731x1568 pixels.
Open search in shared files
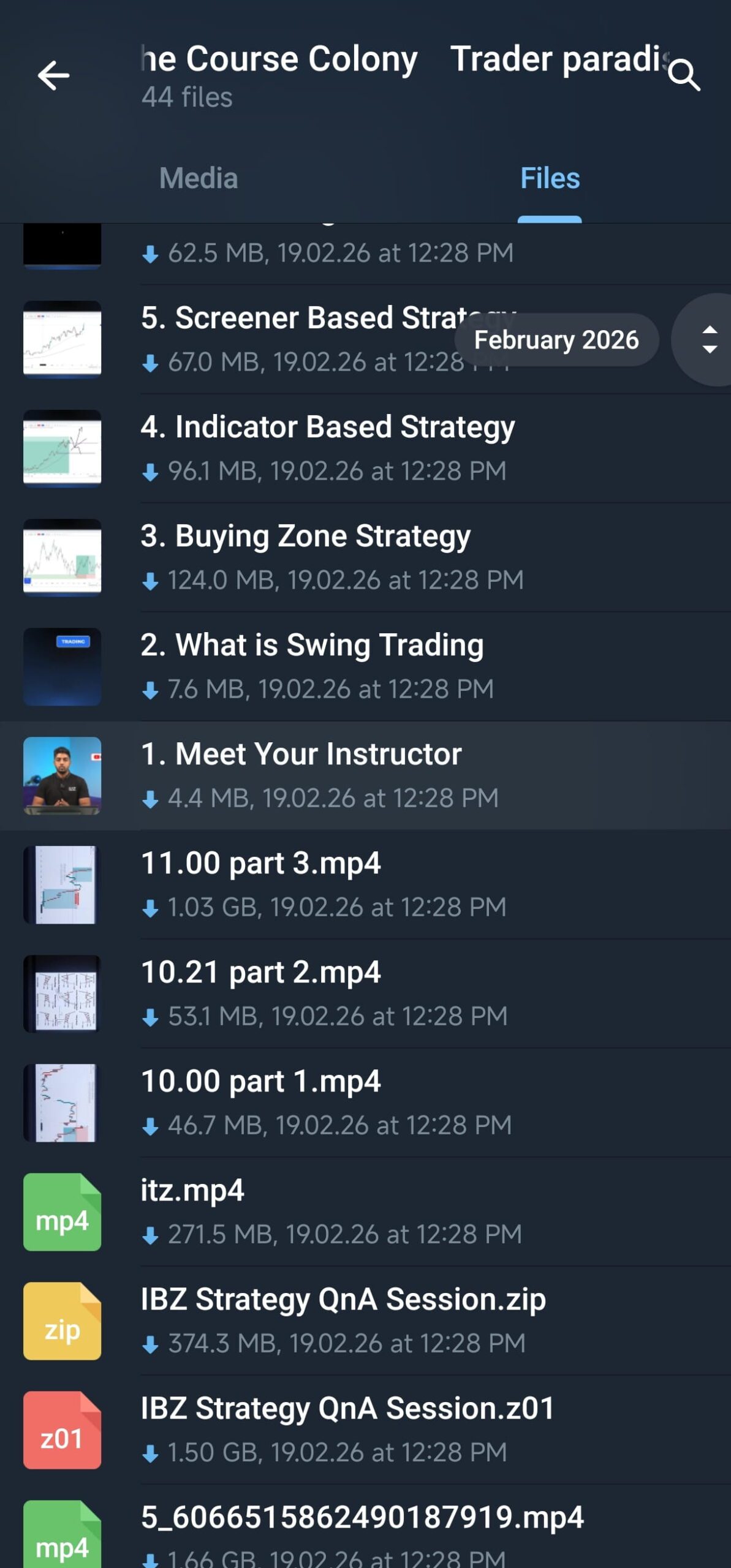684,75
